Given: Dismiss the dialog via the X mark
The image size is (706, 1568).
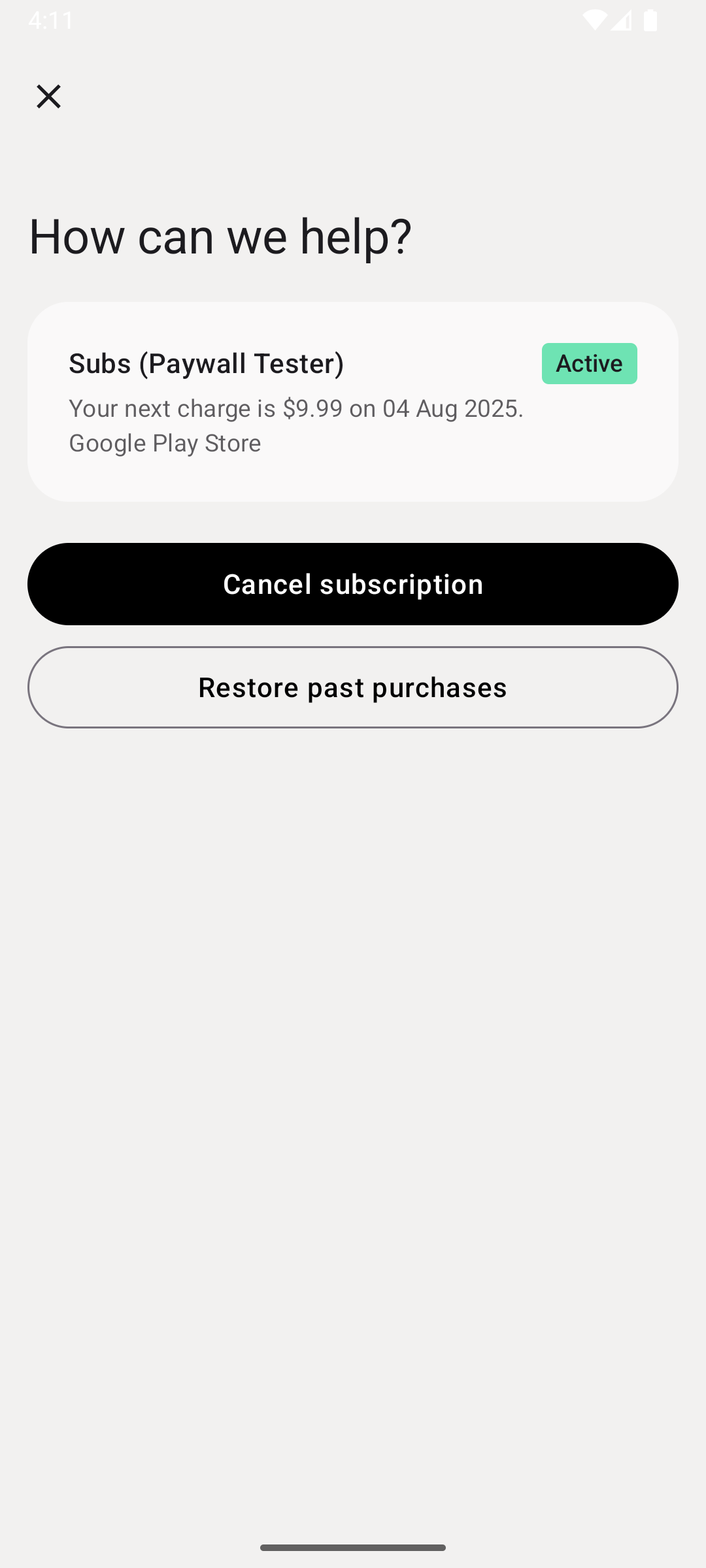Looking at the screenshot, I should pos(48,96).
